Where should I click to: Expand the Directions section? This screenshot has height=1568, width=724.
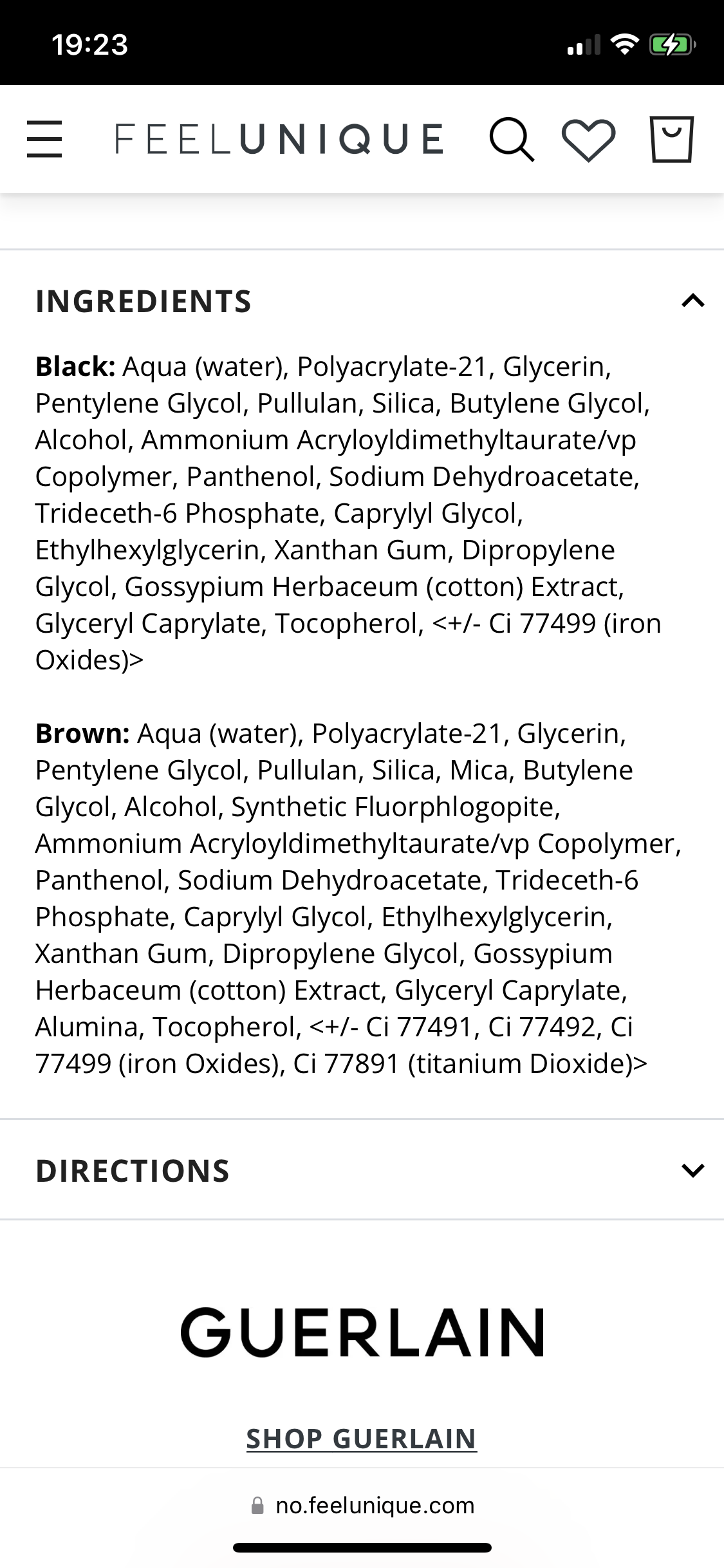point(362,1170)
